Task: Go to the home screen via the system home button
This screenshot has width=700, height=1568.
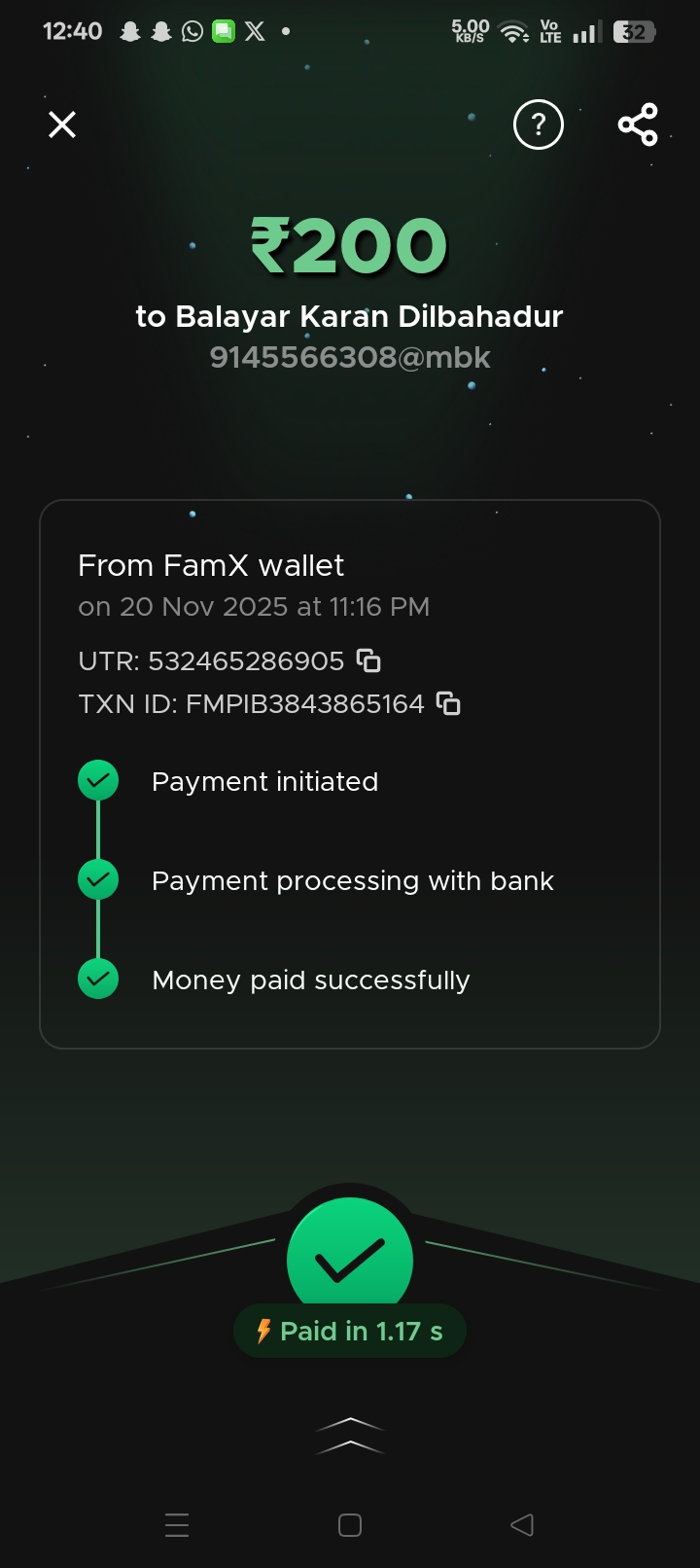Action: [x=350, y=1524]
